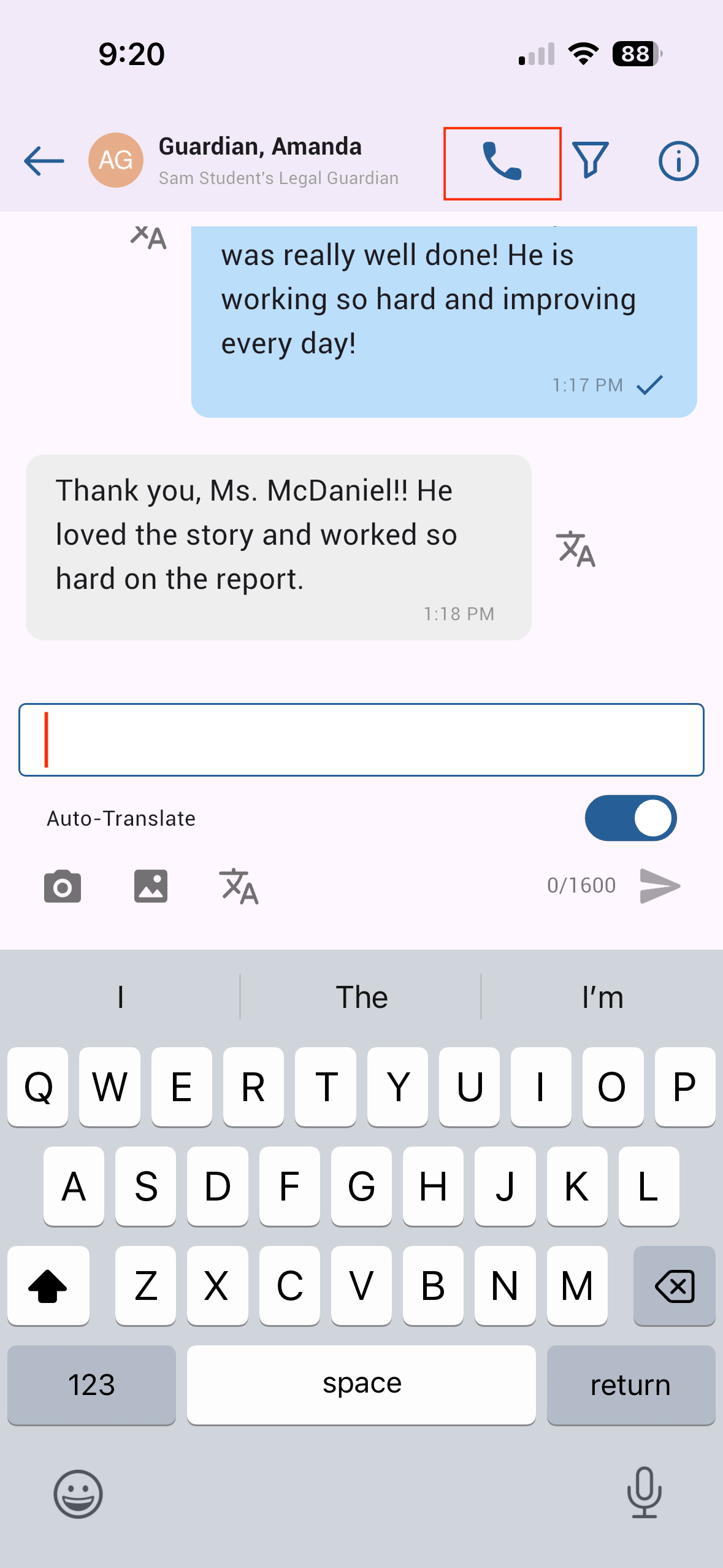
Task: Attach an image from the gallery
Action: [x=151, y=886]
